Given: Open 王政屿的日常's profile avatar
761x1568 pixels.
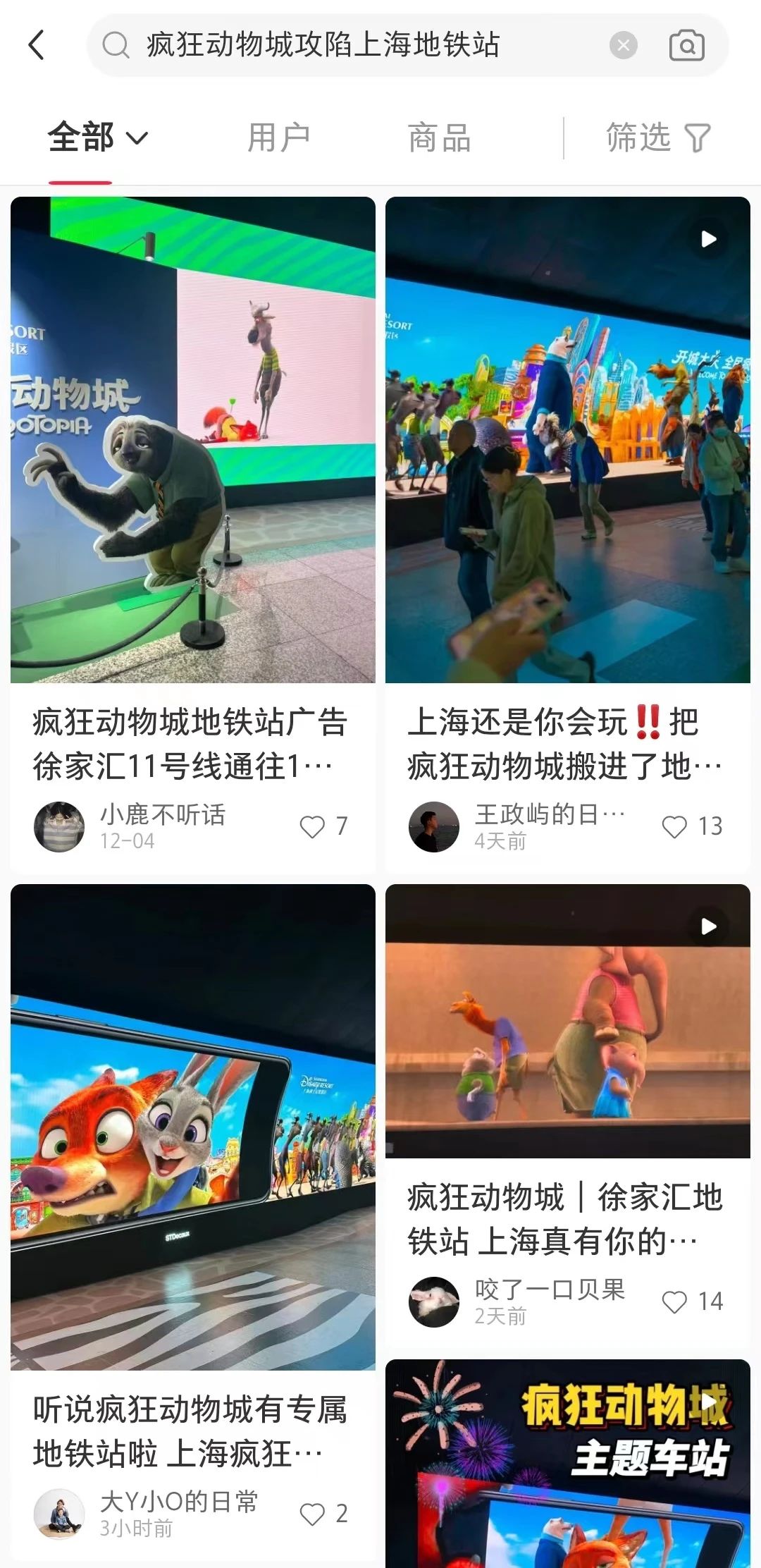Looking at the screenshot, I should click(x=434, y=826).
